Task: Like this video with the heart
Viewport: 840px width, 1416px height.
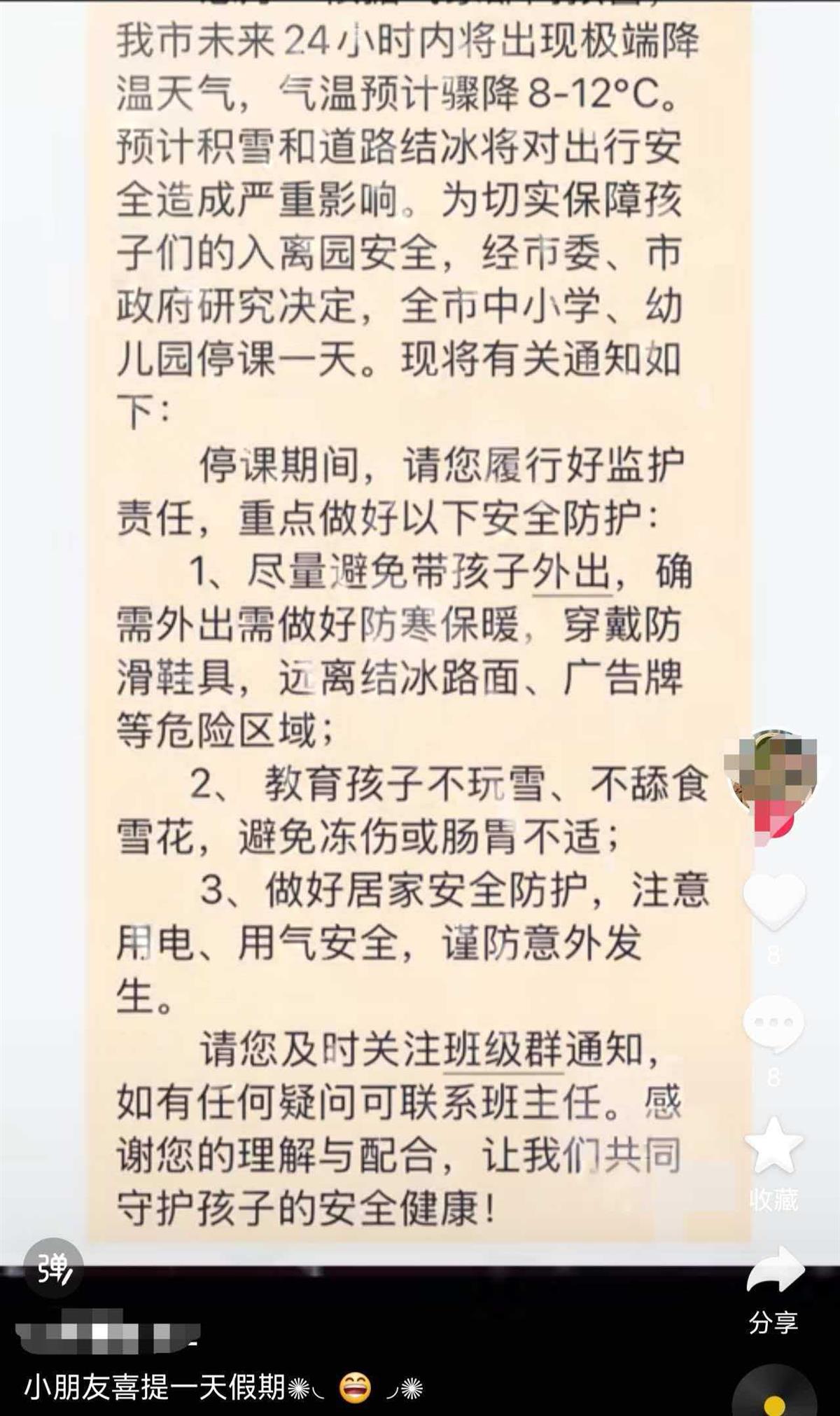Action: [x=773, y=902]
